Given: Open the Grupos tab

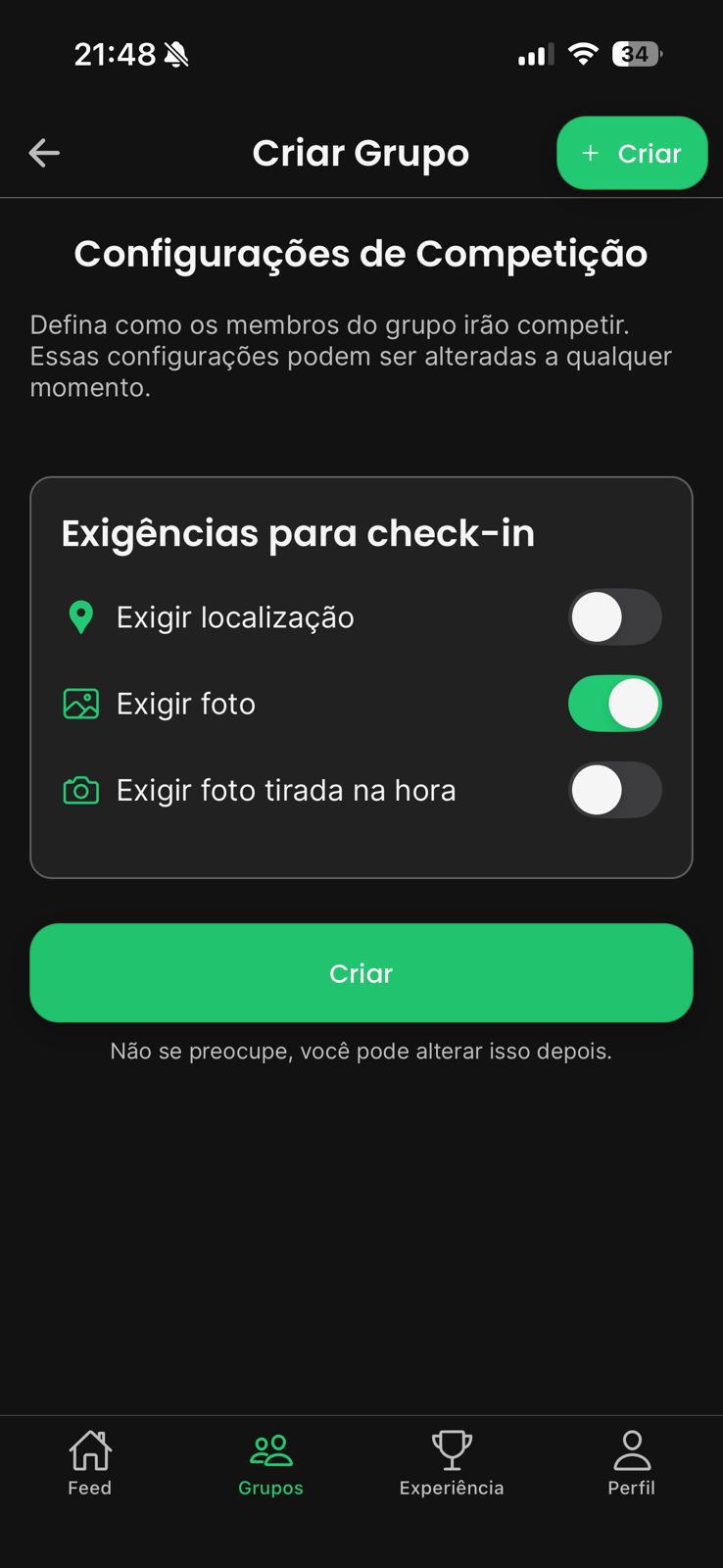Looking at the screenshot, I should [270, 1463].
